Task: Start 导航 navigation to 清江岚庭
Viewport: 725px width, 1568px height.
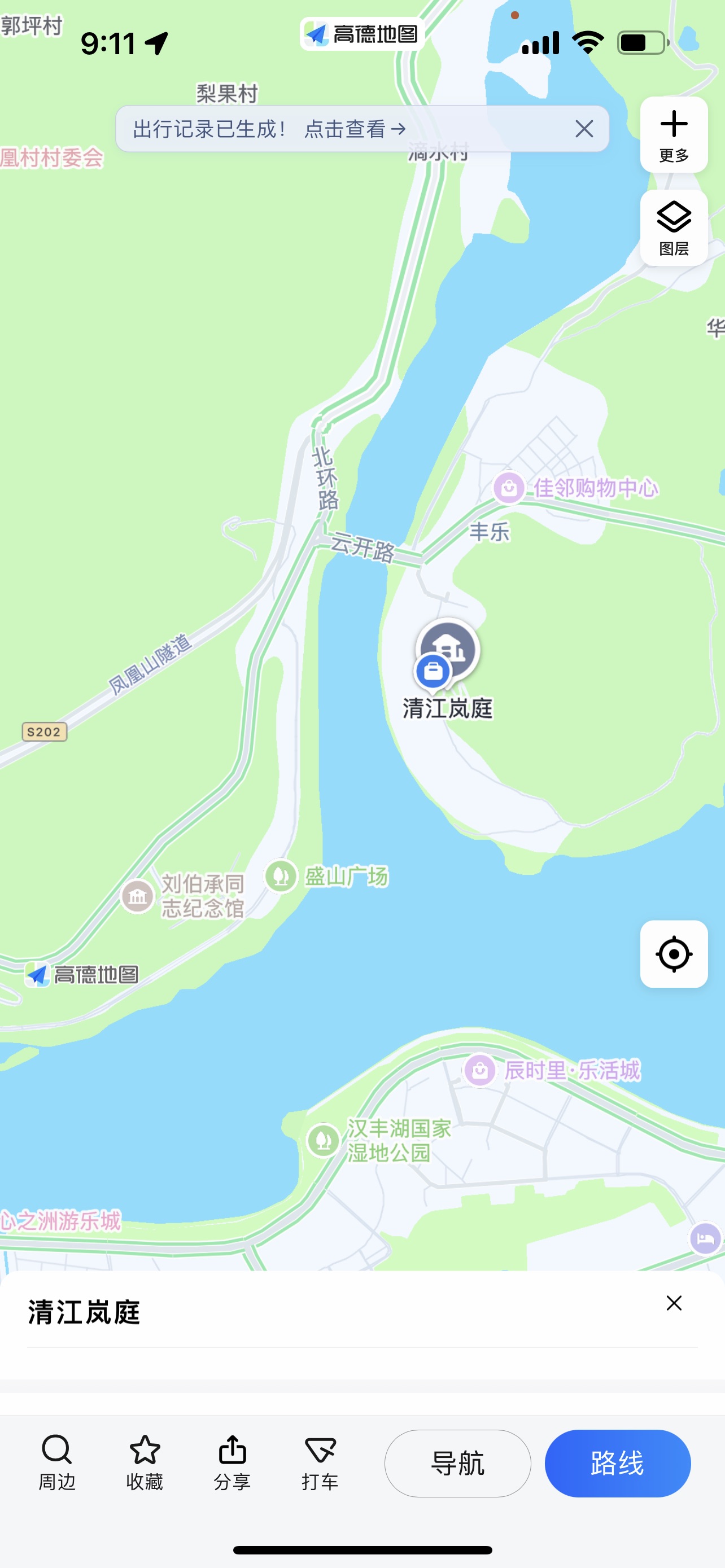Action: 457,1462
